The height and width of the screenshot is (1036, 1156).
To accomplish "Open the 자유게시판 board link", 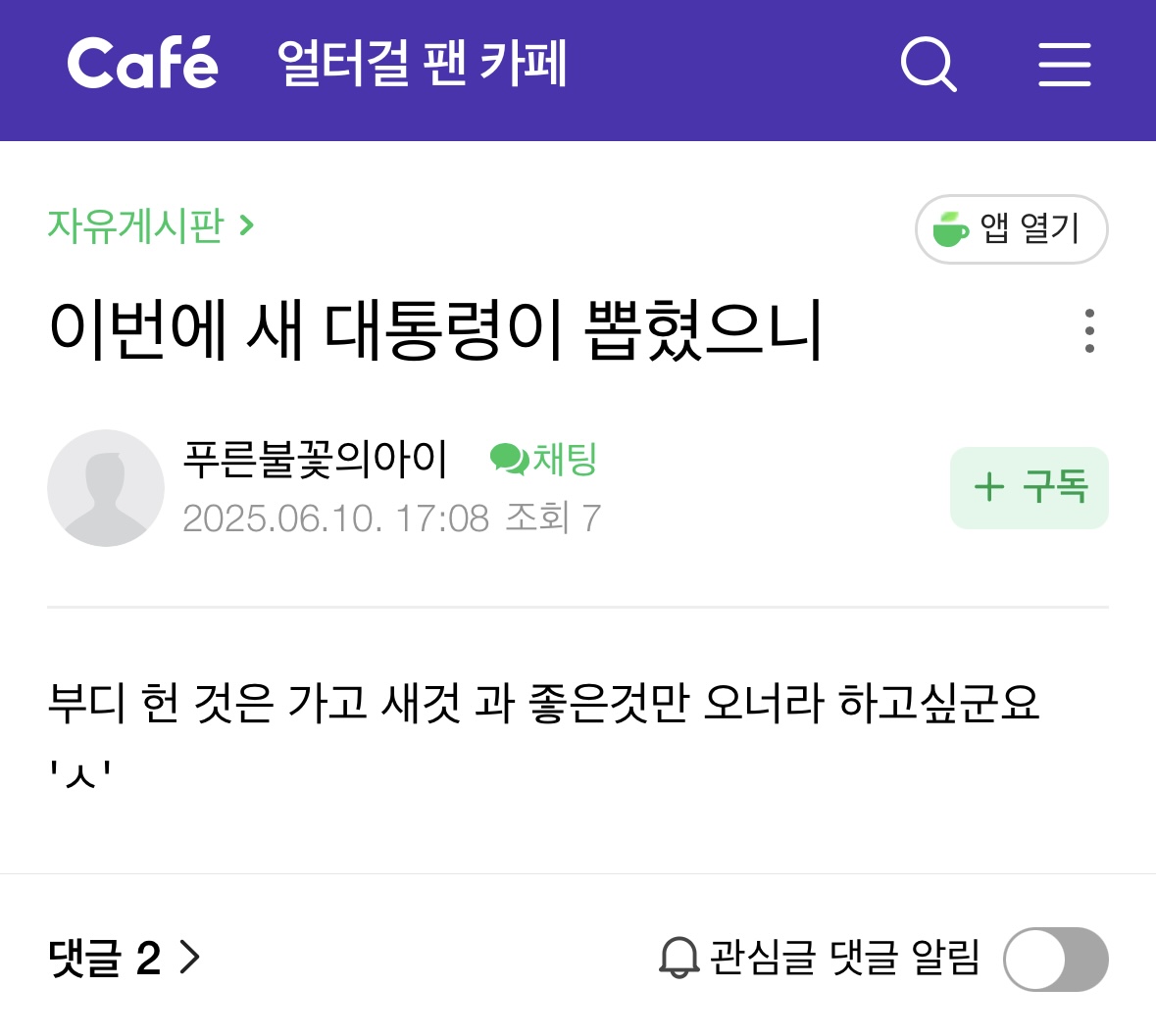I will click(150, 226).
